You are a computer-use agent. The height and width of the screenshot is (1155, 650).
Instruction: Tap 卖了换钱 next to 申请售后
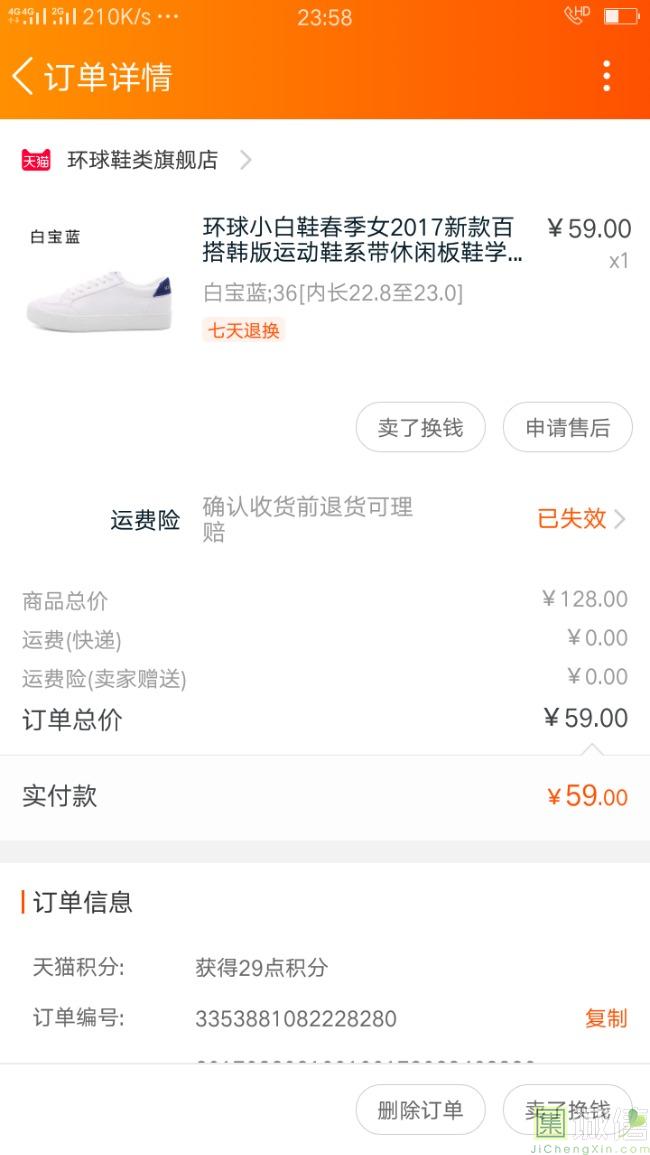pos(420,428)
